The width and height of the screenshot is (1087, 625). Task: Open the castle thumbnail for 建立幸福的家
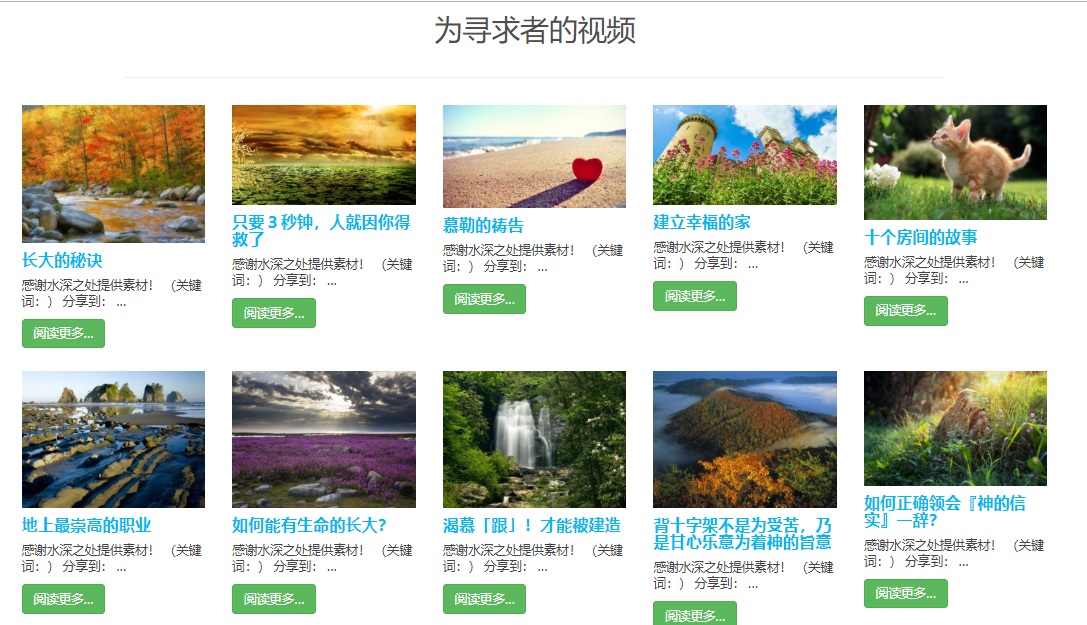[x=744, y=154]
